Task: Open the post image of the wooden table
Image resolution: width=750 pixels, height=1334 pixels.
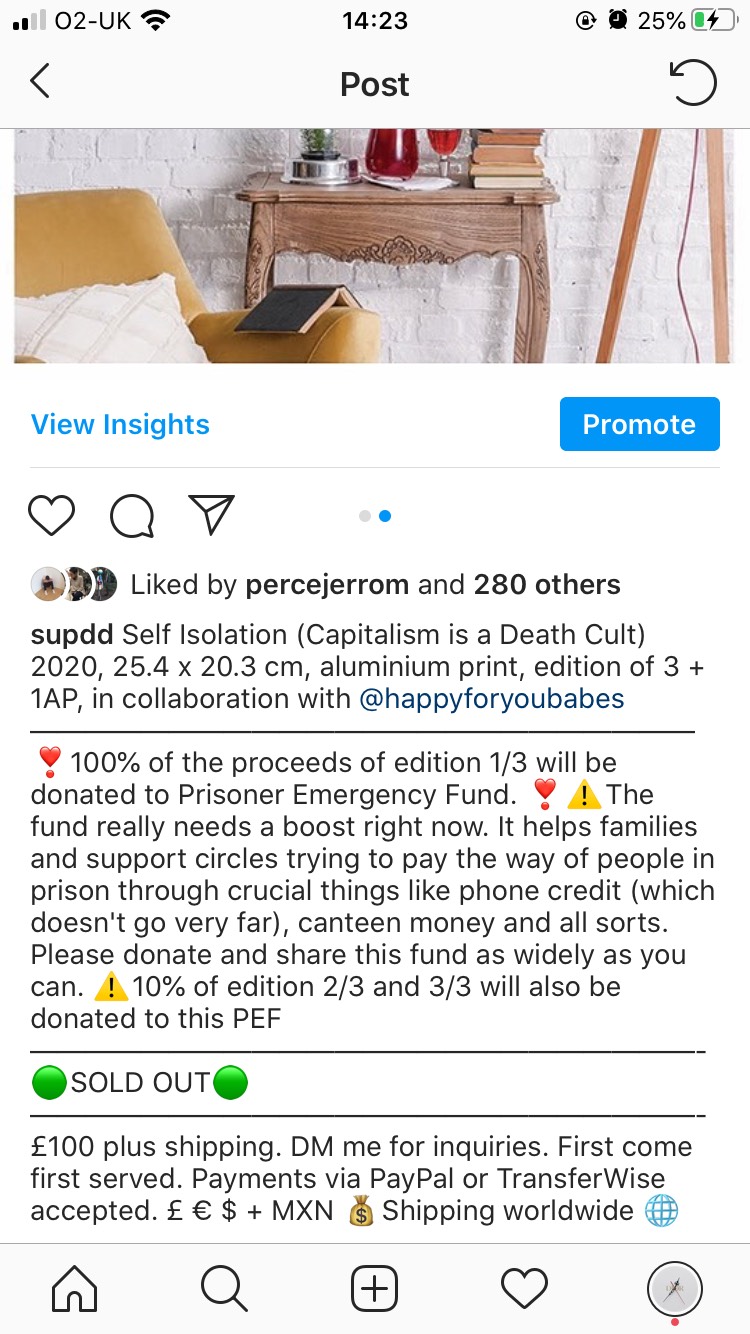Action: [x=375, y=246]
